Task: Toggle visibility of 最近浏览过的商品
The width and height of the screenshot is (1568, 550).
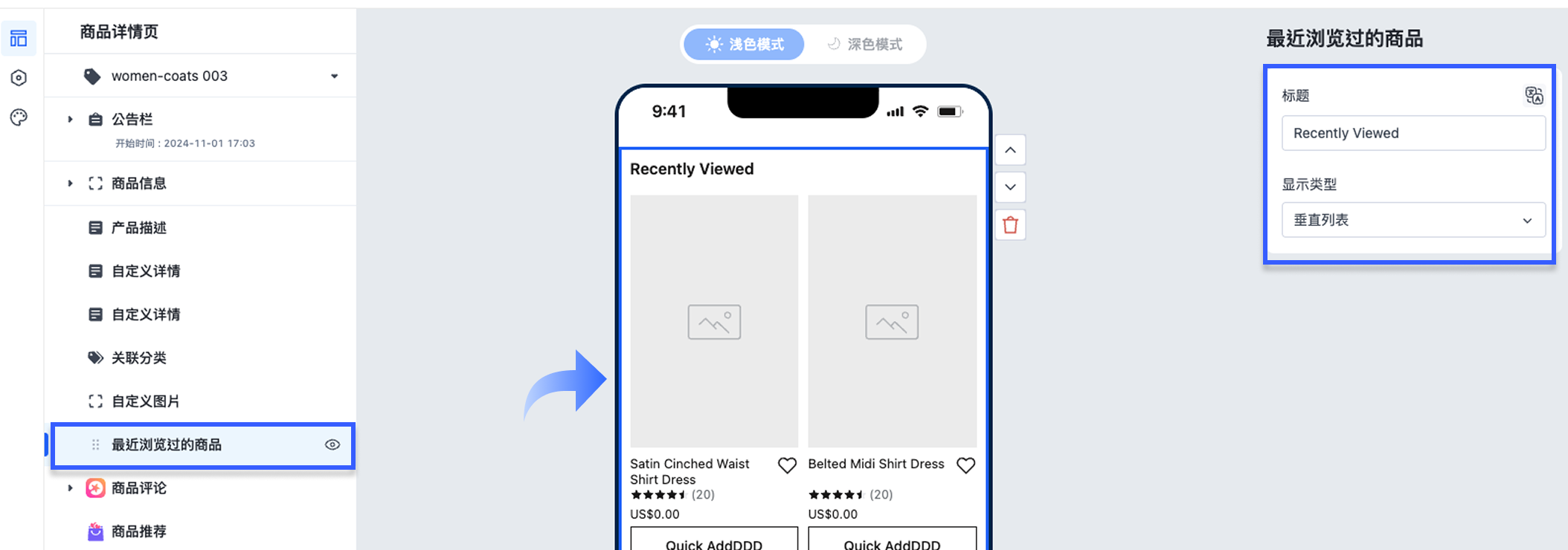Action: click(x=332, y=444)
